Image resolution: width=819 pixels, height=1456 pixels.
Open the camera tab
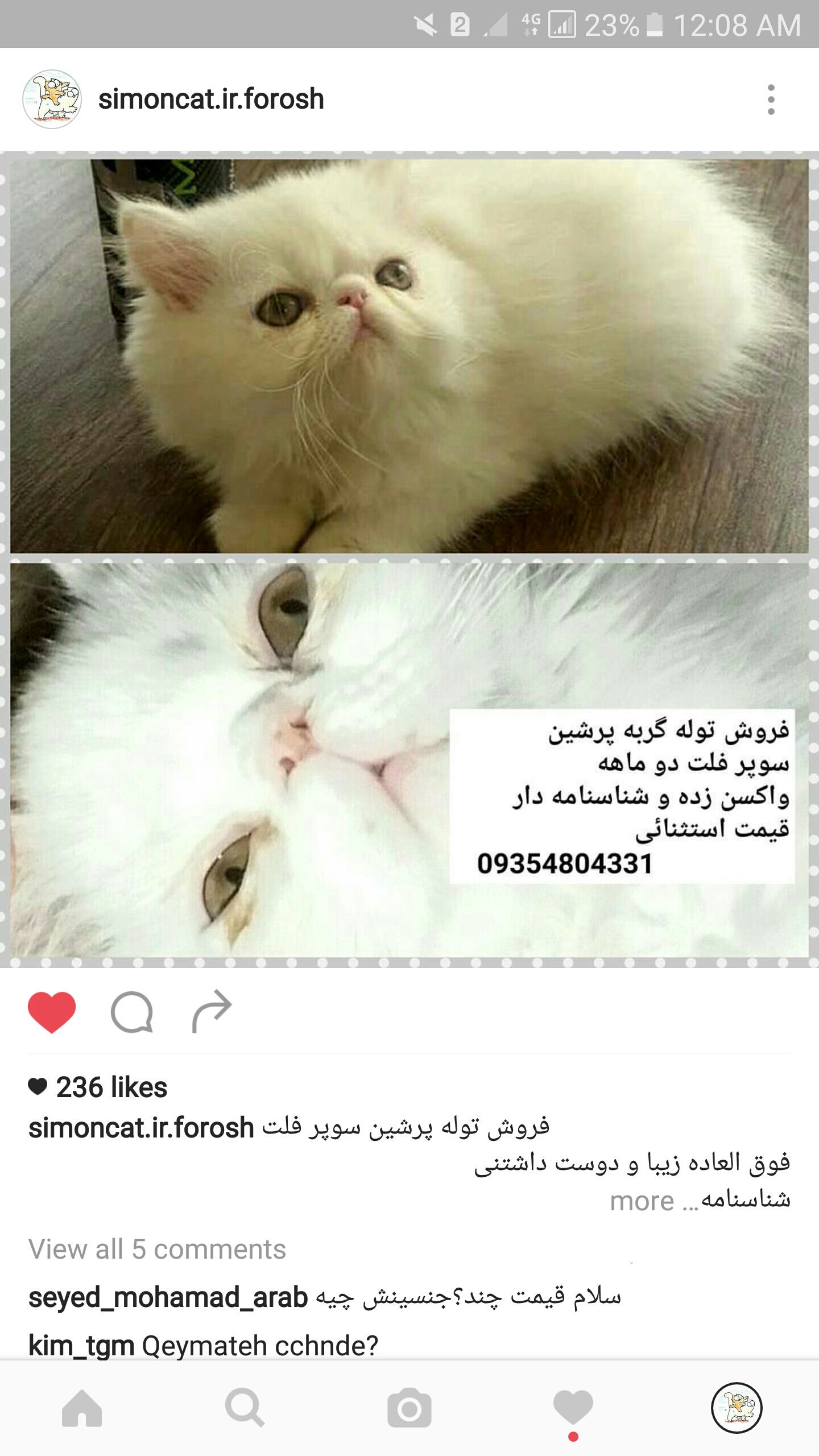[x=409, y=1408]
